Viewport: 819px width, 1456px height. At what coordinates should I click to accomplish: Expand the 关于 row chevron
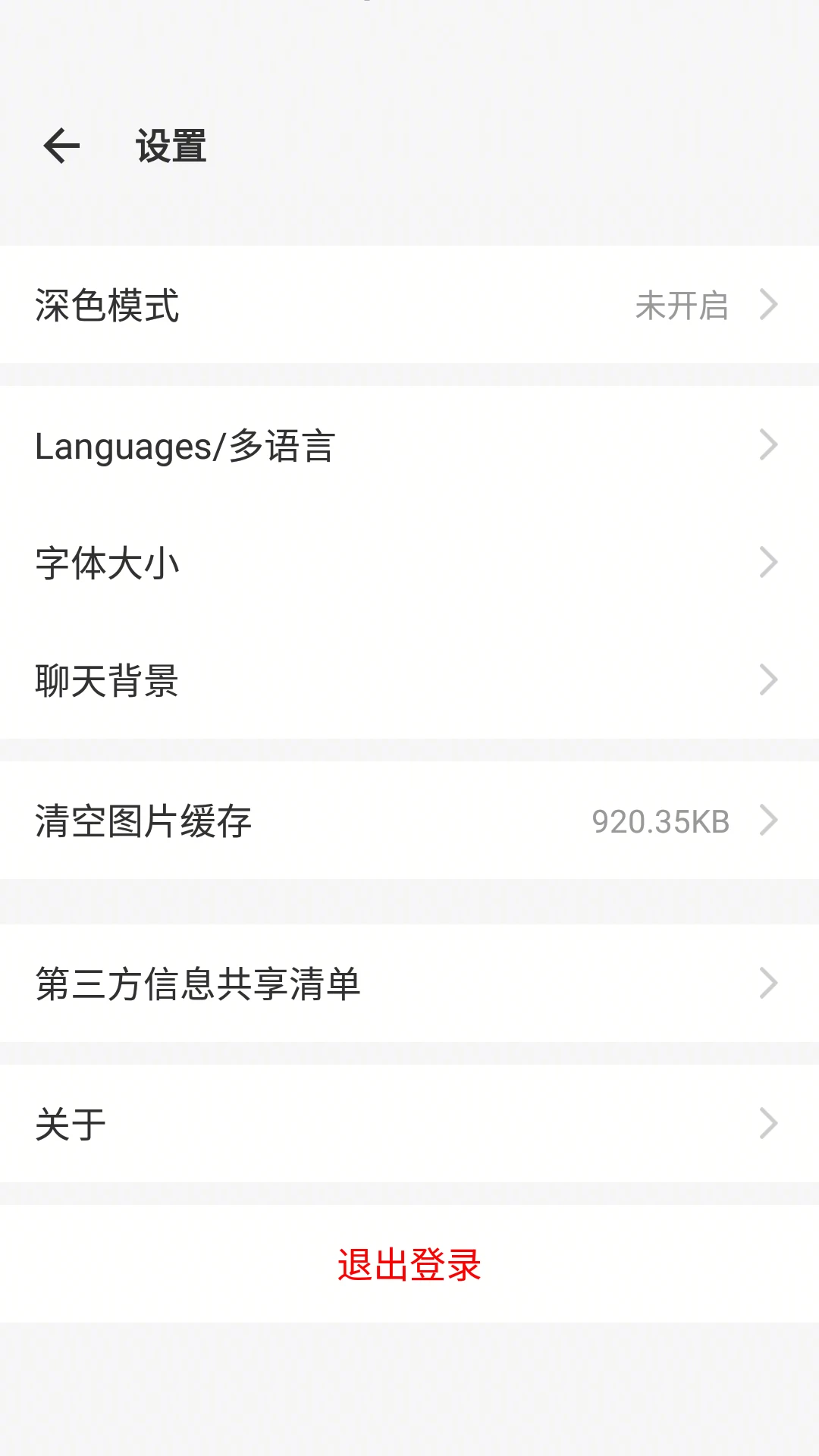coord(769,1122)
